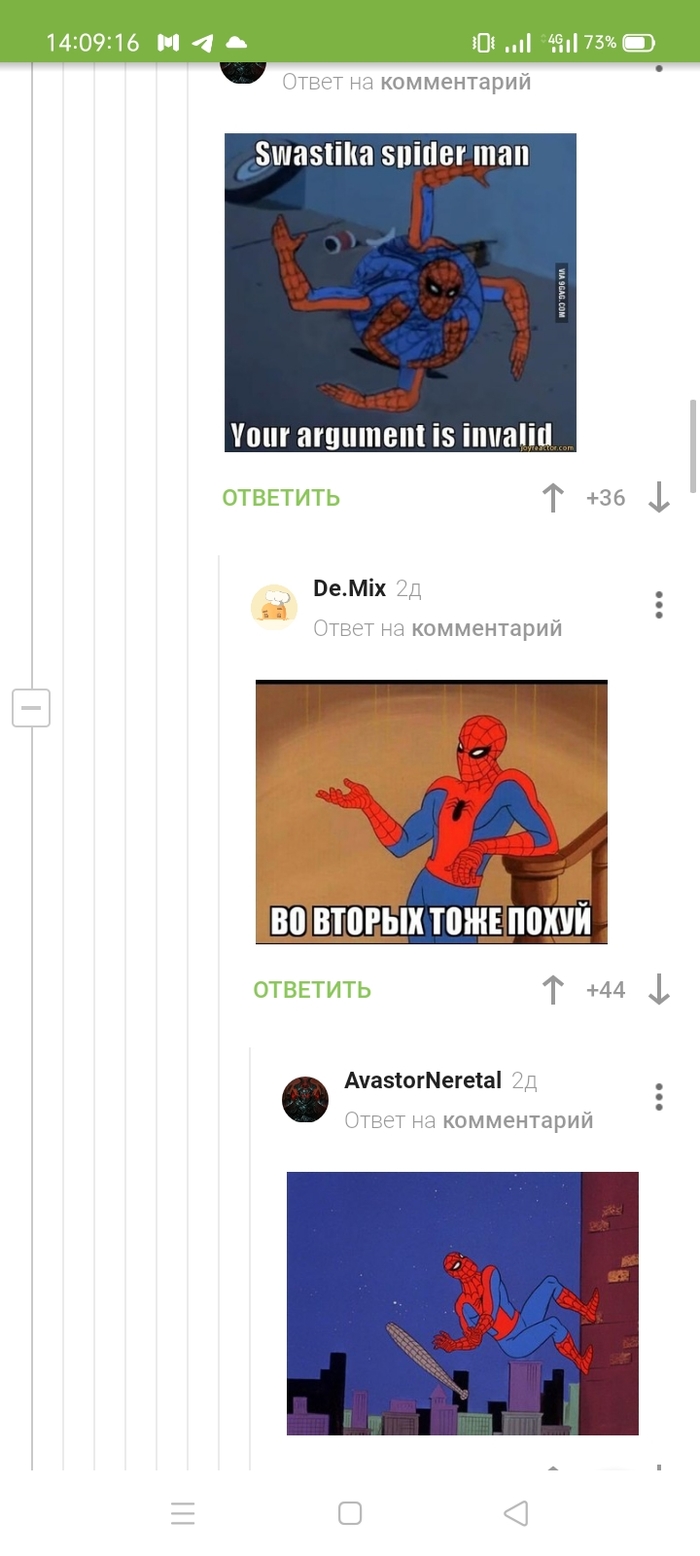Reply to De.Mix's comment
This screenshot has width=700, height=1556.
[x=312, y=990]
